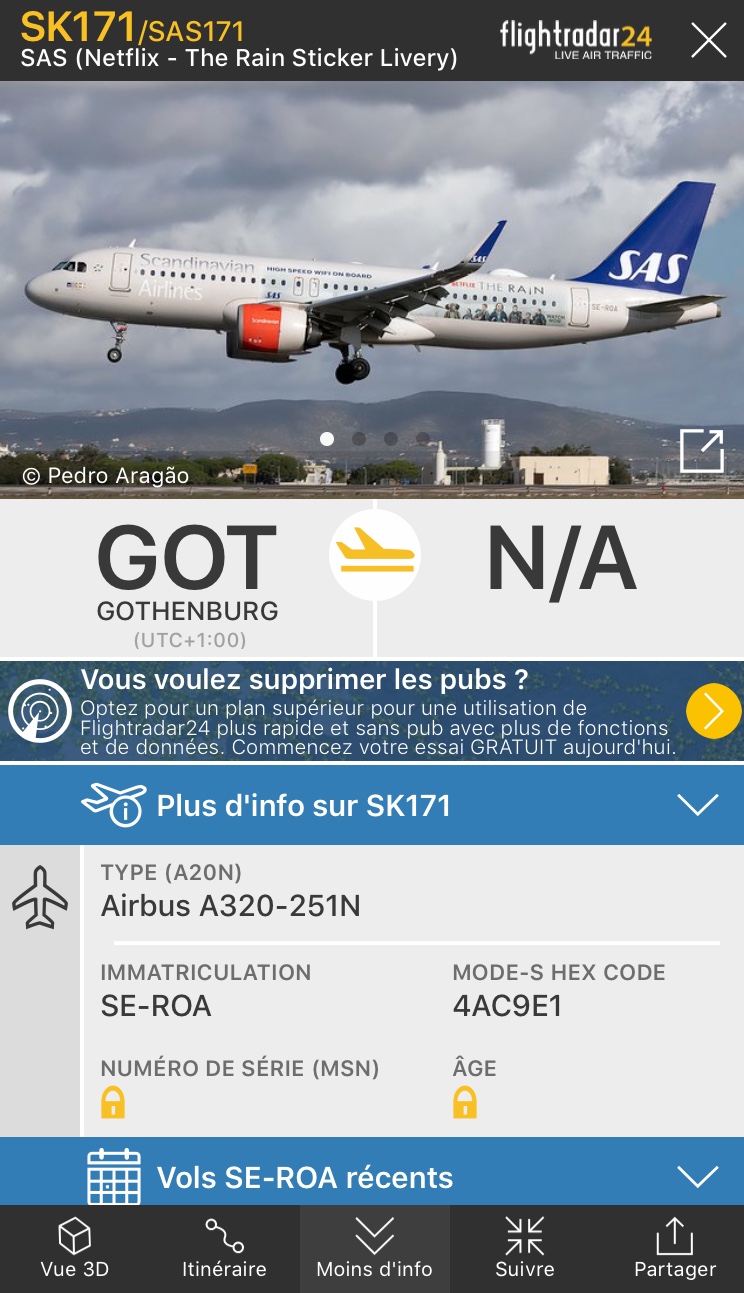
Task: Unlock the locked Âge information
Action: (x=465, y=1103)
